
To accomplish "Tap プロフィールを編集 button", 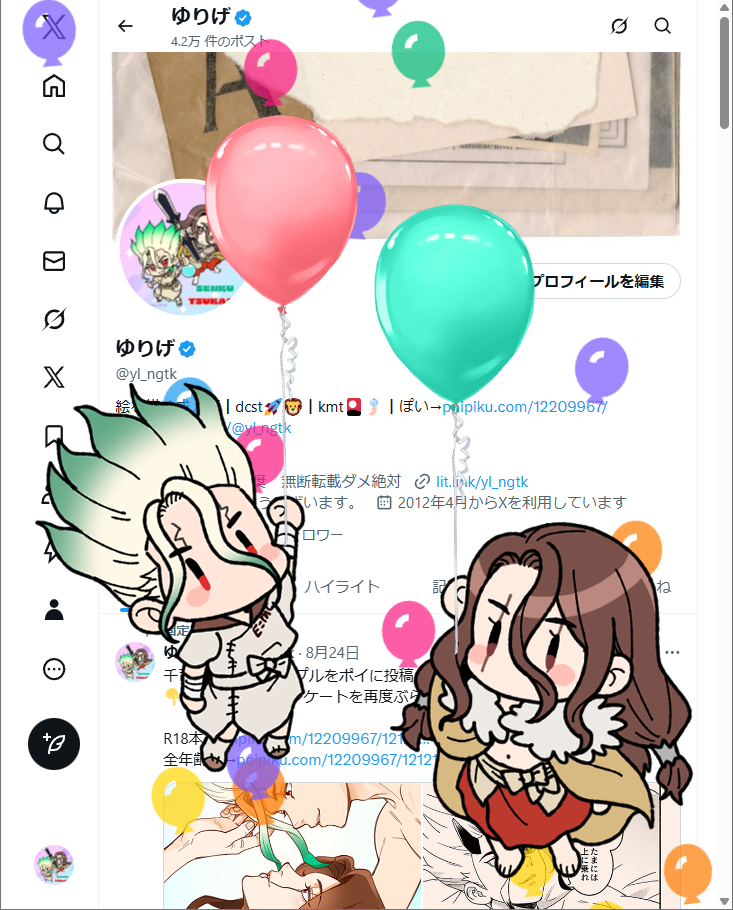I will point(600,281).
